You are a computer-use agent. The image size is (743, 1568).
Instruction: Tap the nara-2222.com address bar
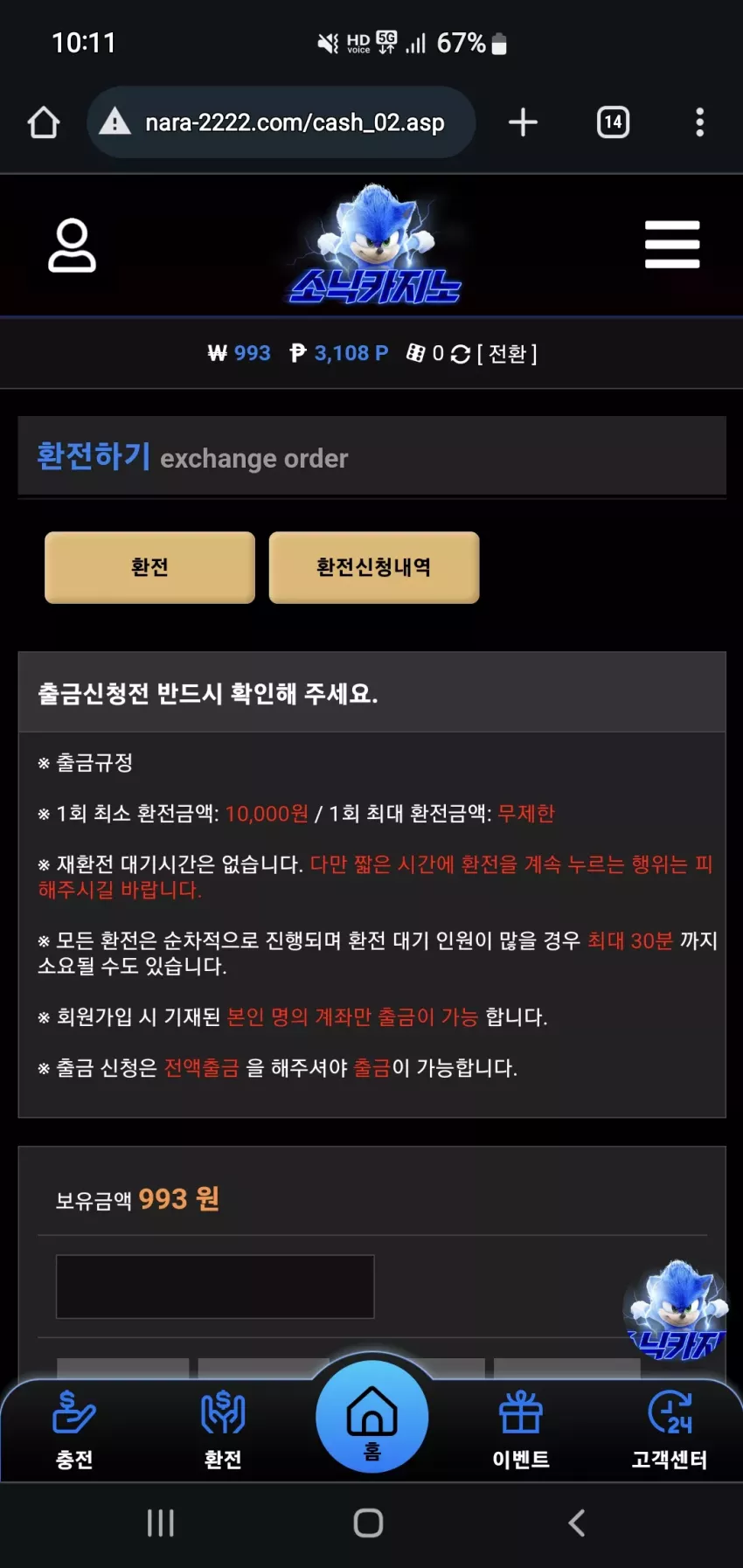281,122
